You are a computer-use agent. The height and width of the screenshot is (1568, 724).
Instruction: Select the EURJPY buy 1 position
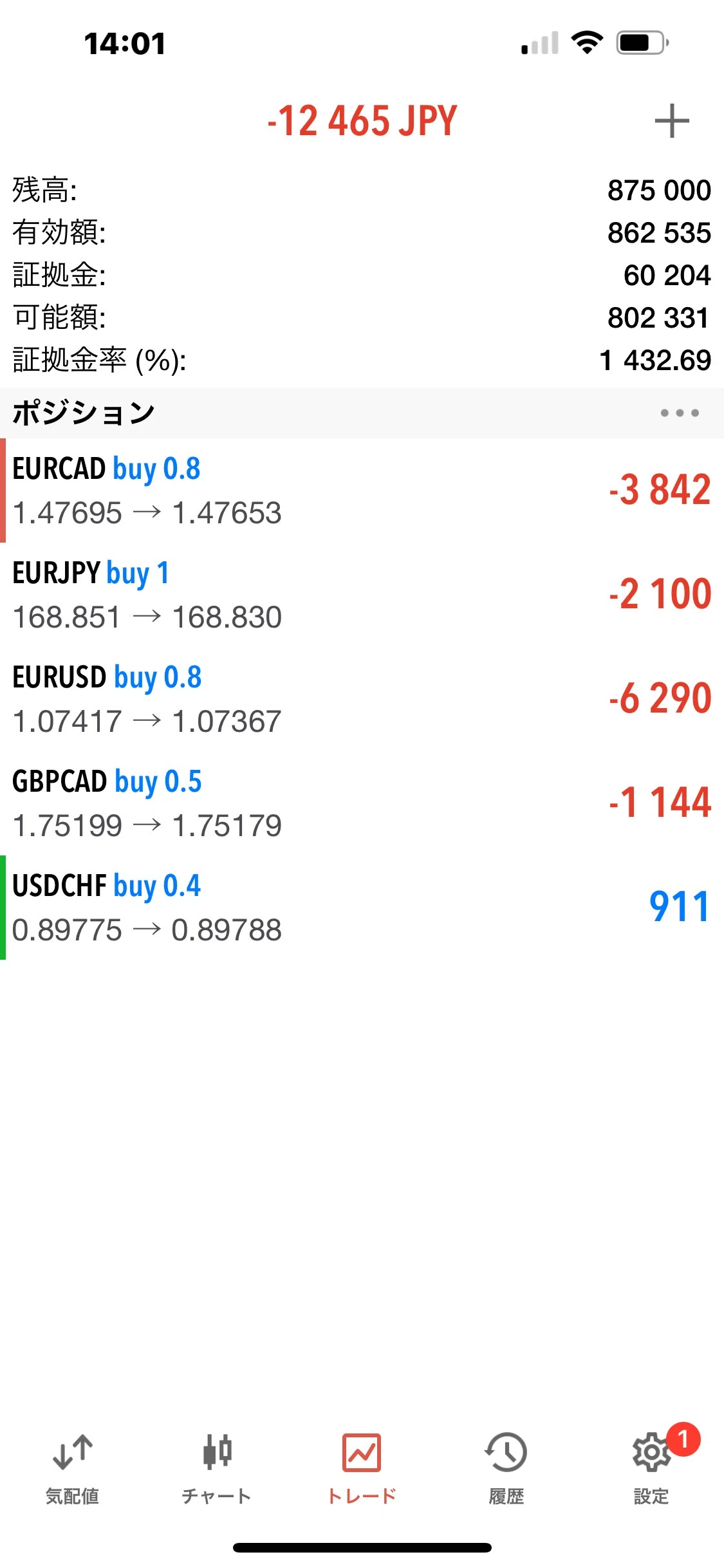362,595
